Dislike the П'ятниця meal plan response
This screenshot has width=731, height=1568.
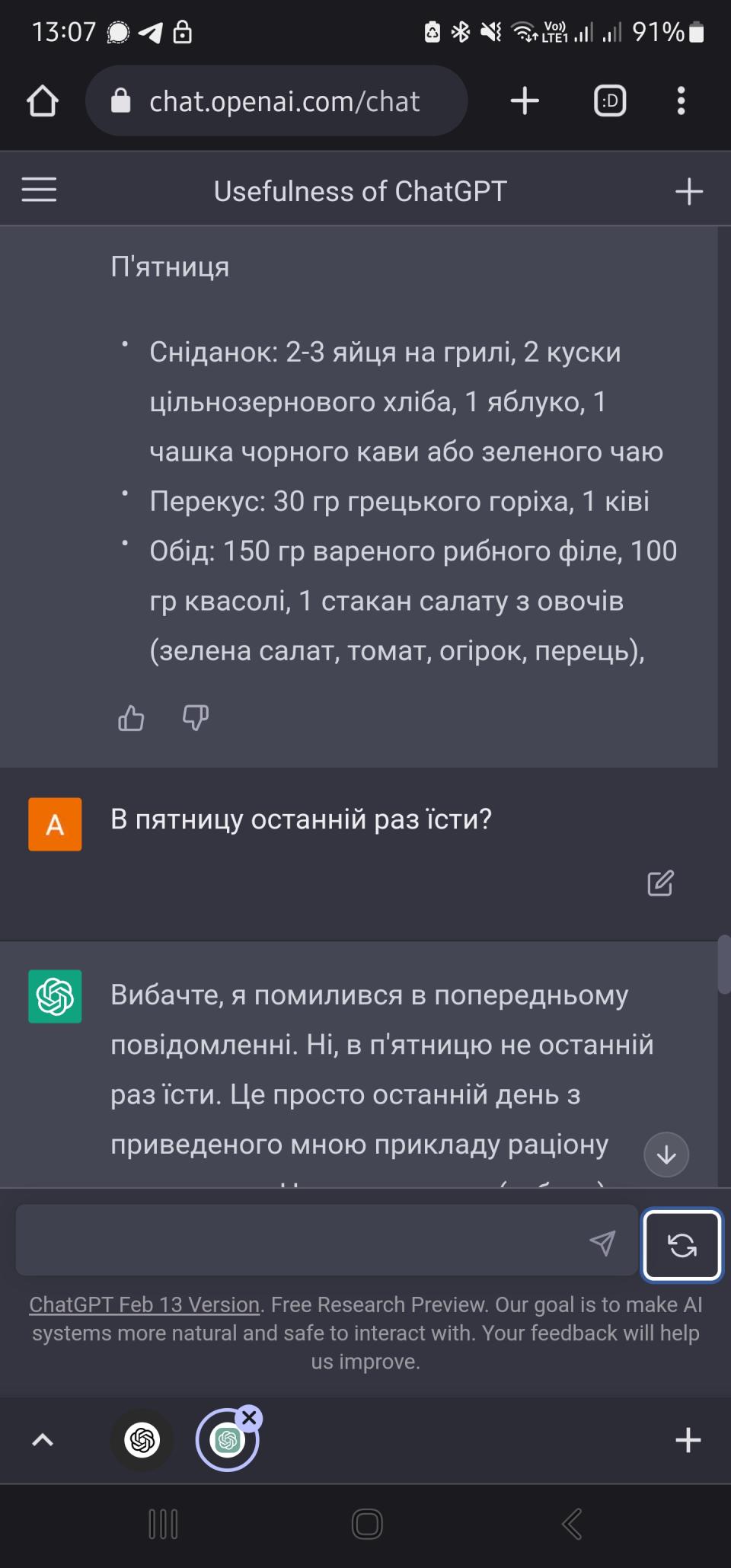pyautogui.click(x=196, y=718)
